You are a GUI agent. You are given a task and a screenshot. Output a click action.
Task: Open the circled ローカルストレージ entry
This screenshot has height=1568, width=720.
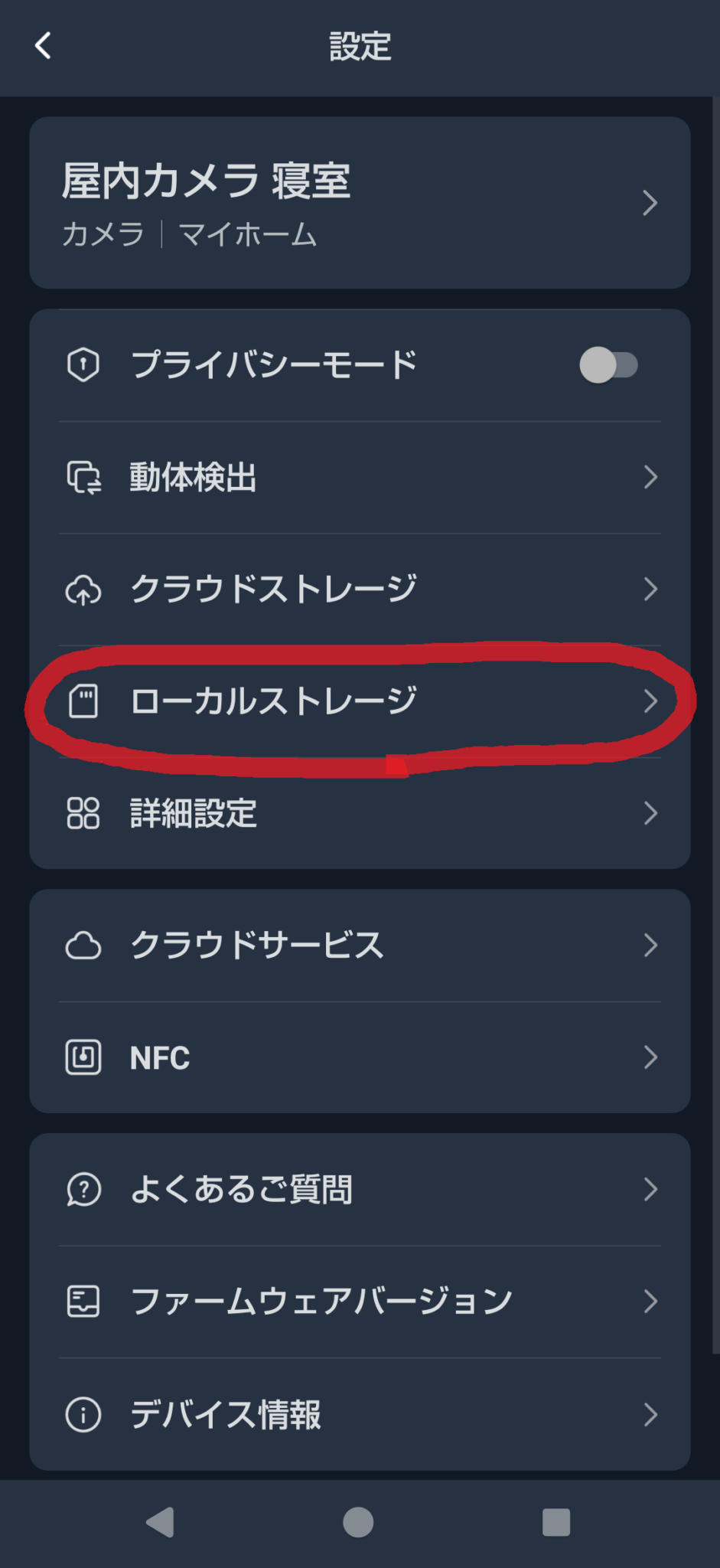tap(360, 701)
